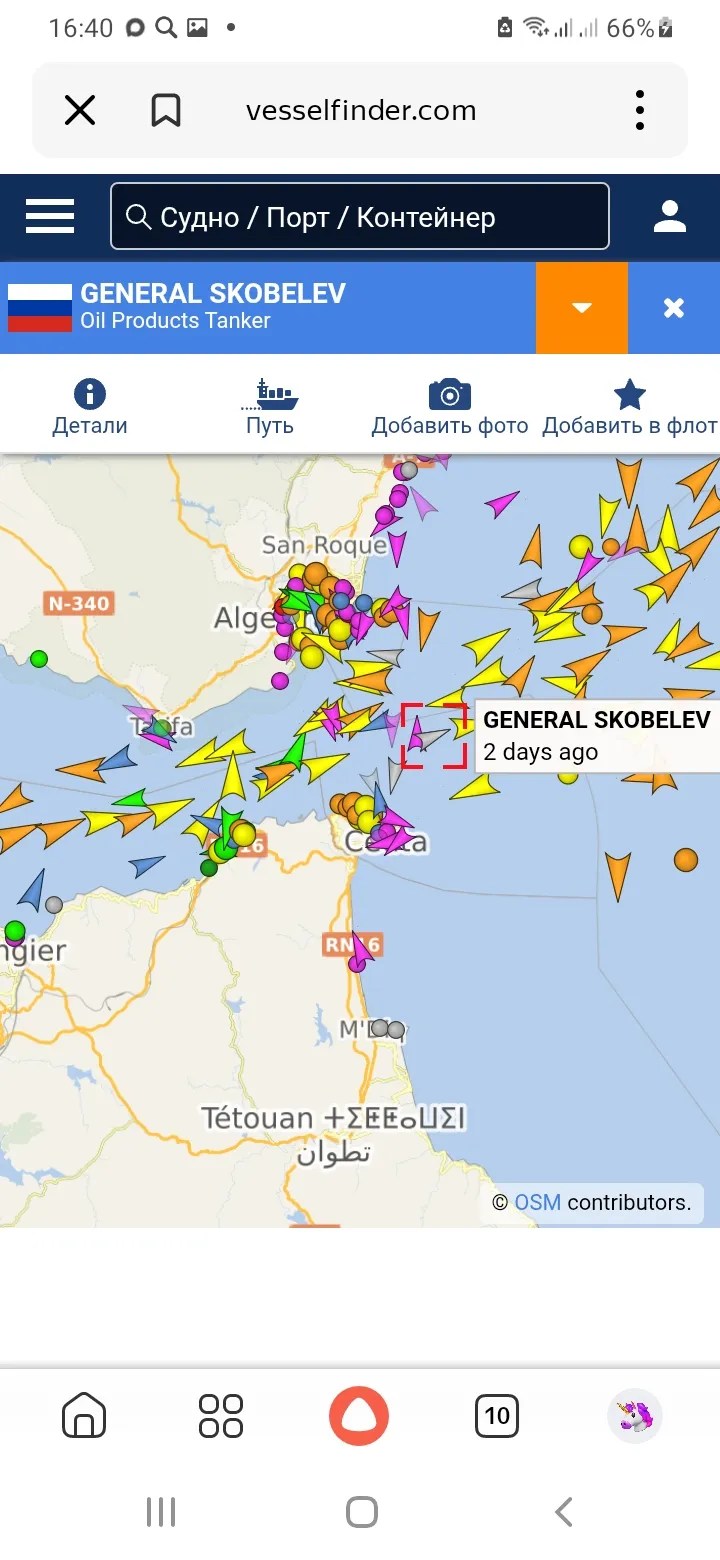Screen dimensions: 720x1560
Task: Launch the Alice assistant button
Action: (x=359, y=1416)
